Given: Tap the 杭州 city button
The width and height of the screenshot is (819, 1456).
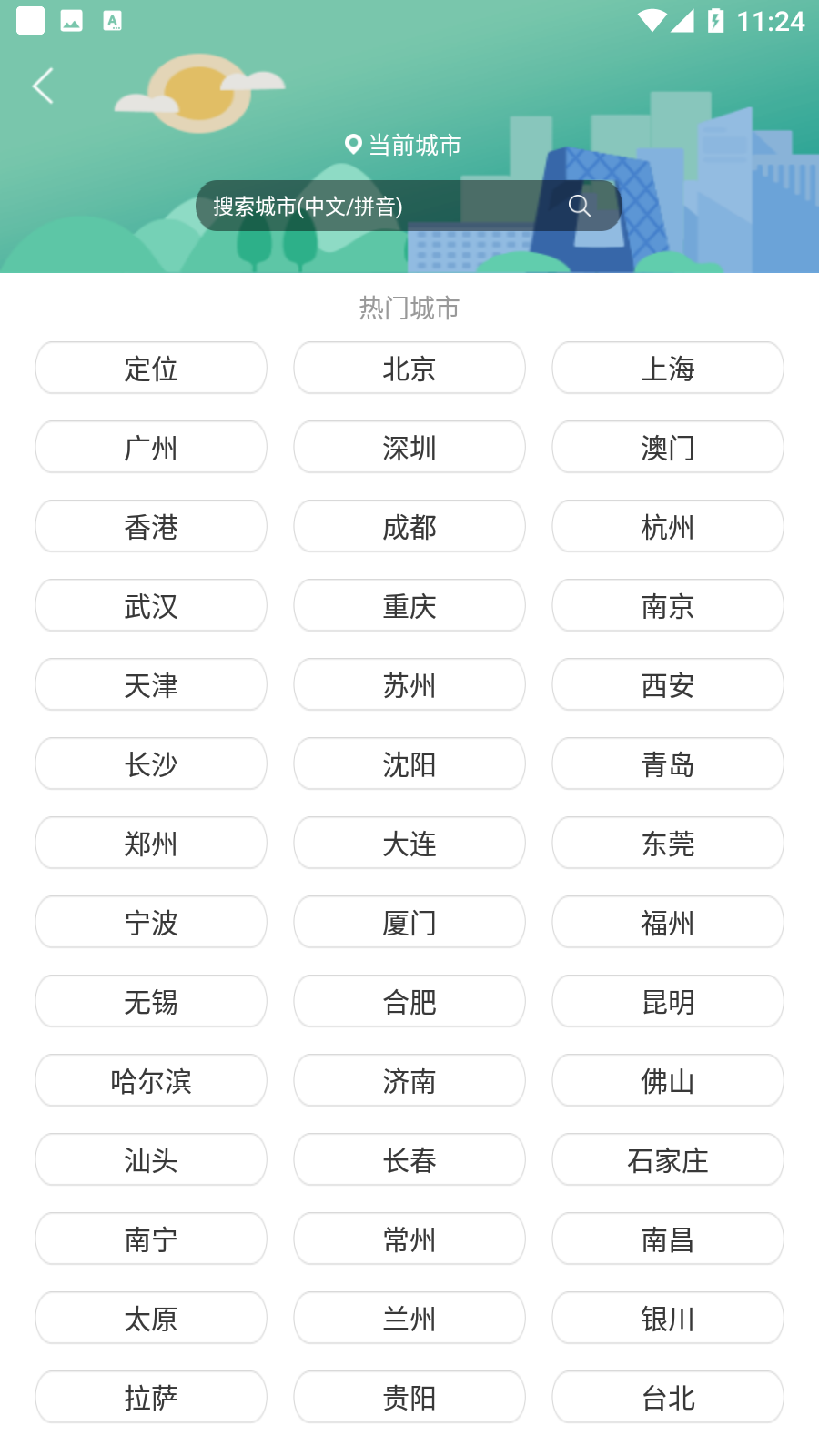Looking at the screenshot, I should pos(668,527).
